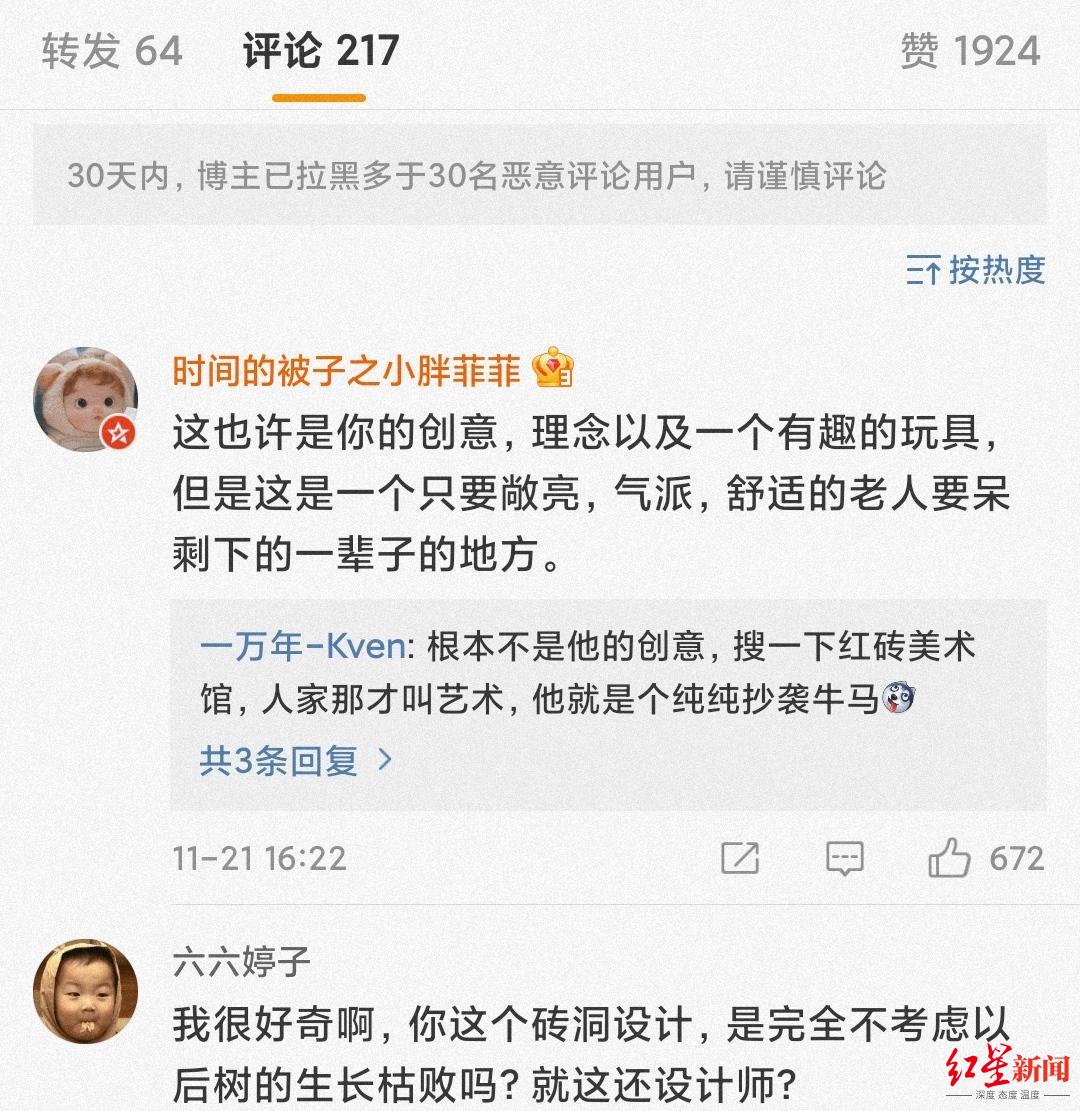This screenshot has width=1080, height=1111.
Task: Select the 评论 217 tab
Action: pos(320,52)
